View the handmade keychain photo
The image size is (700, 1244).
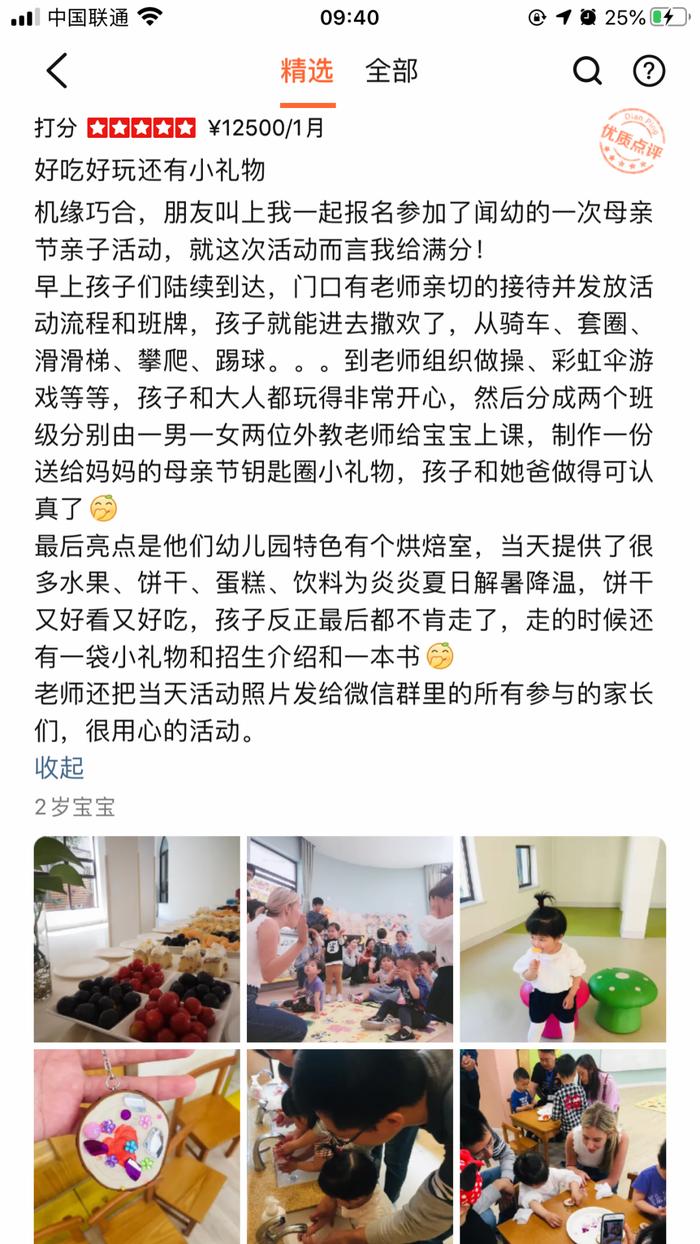137,1146
